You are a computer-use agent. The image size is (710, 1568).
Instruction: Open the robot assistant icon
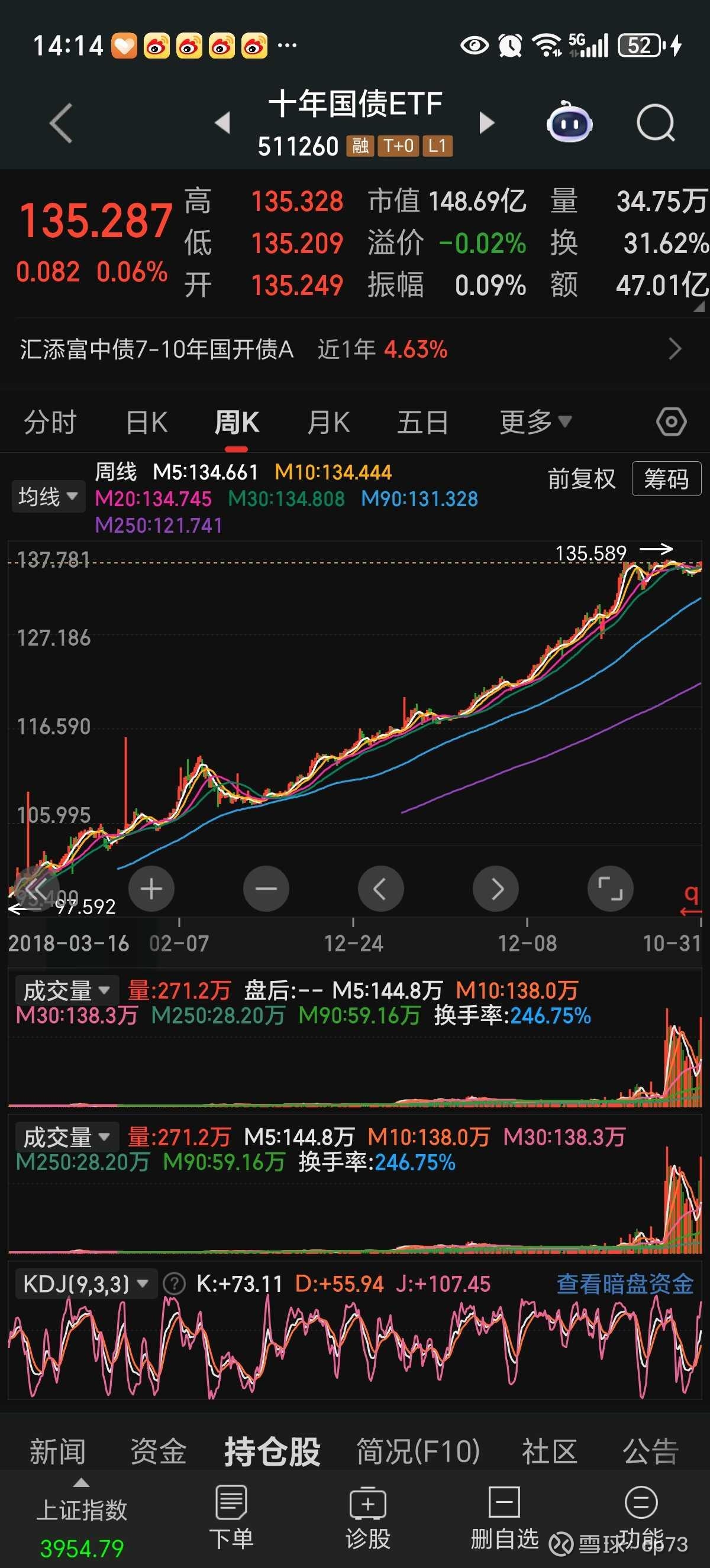tap(569, 124)
